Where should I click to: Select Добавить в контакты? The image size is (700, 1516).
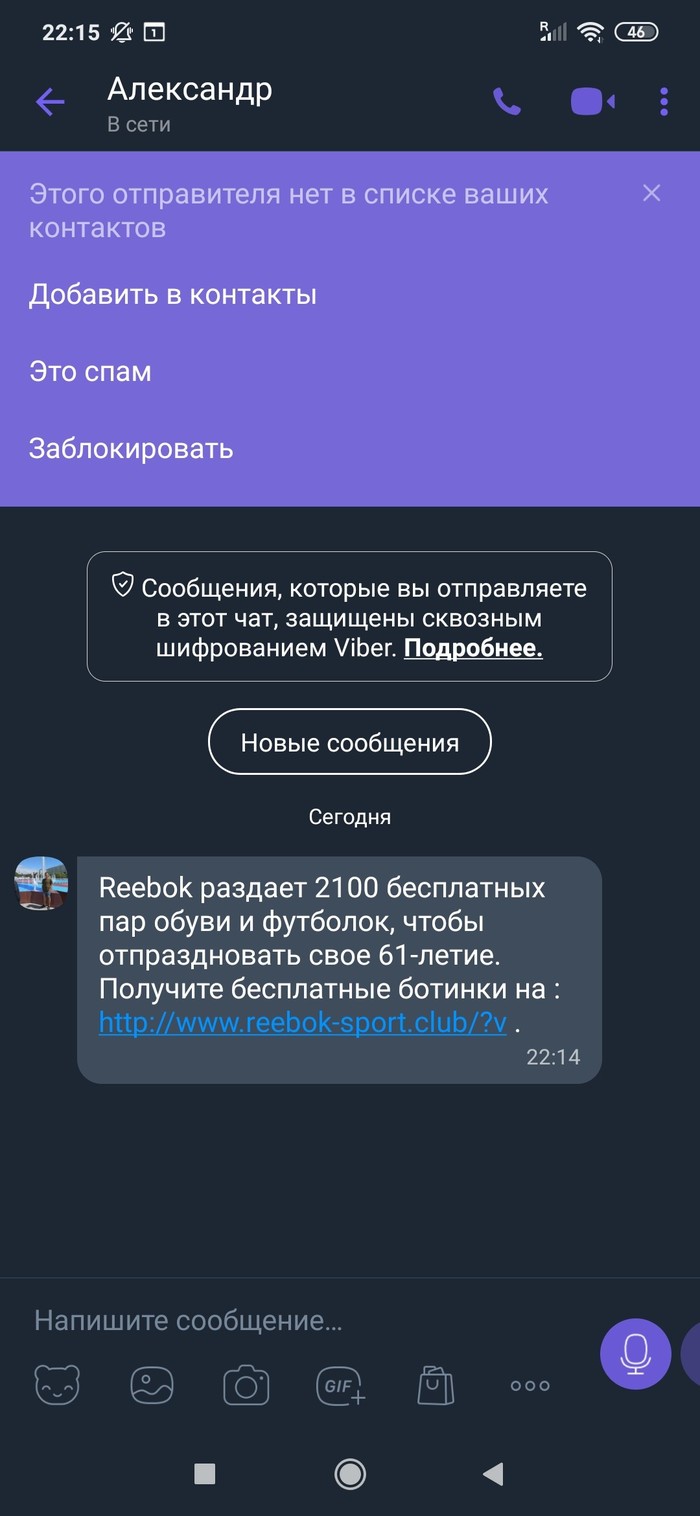coord(172,295)
